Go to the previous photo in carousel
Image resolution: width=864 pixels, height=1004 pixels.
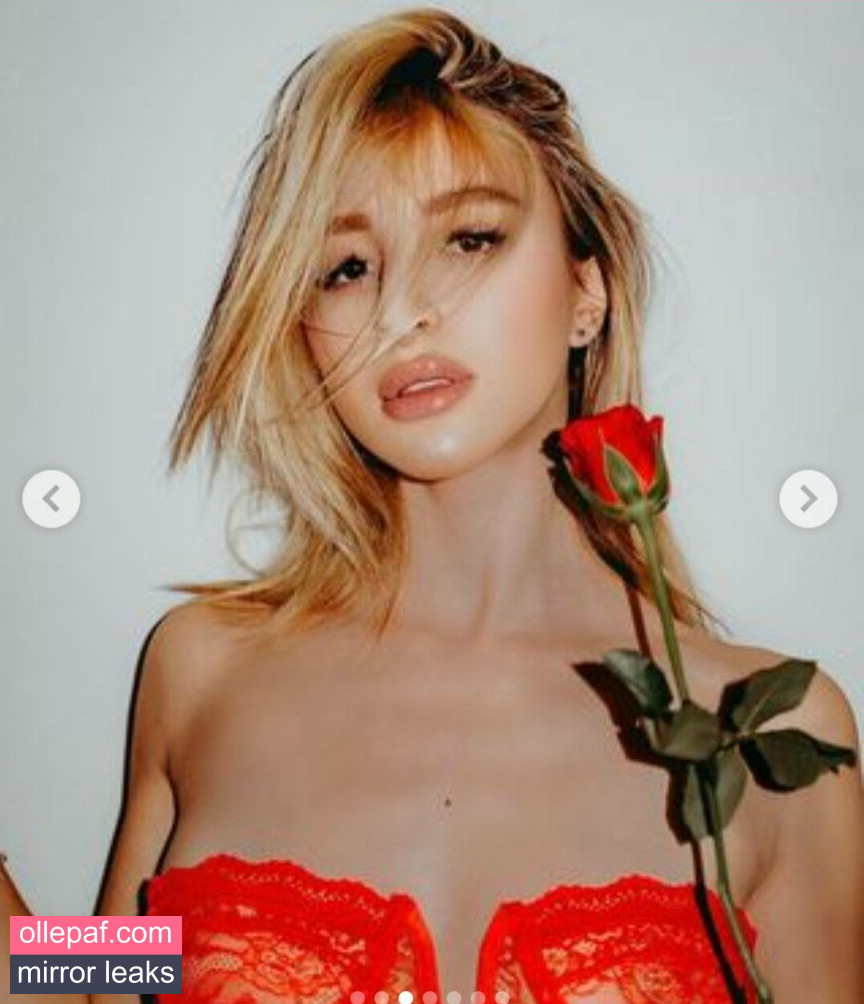(x=51, y=498)
